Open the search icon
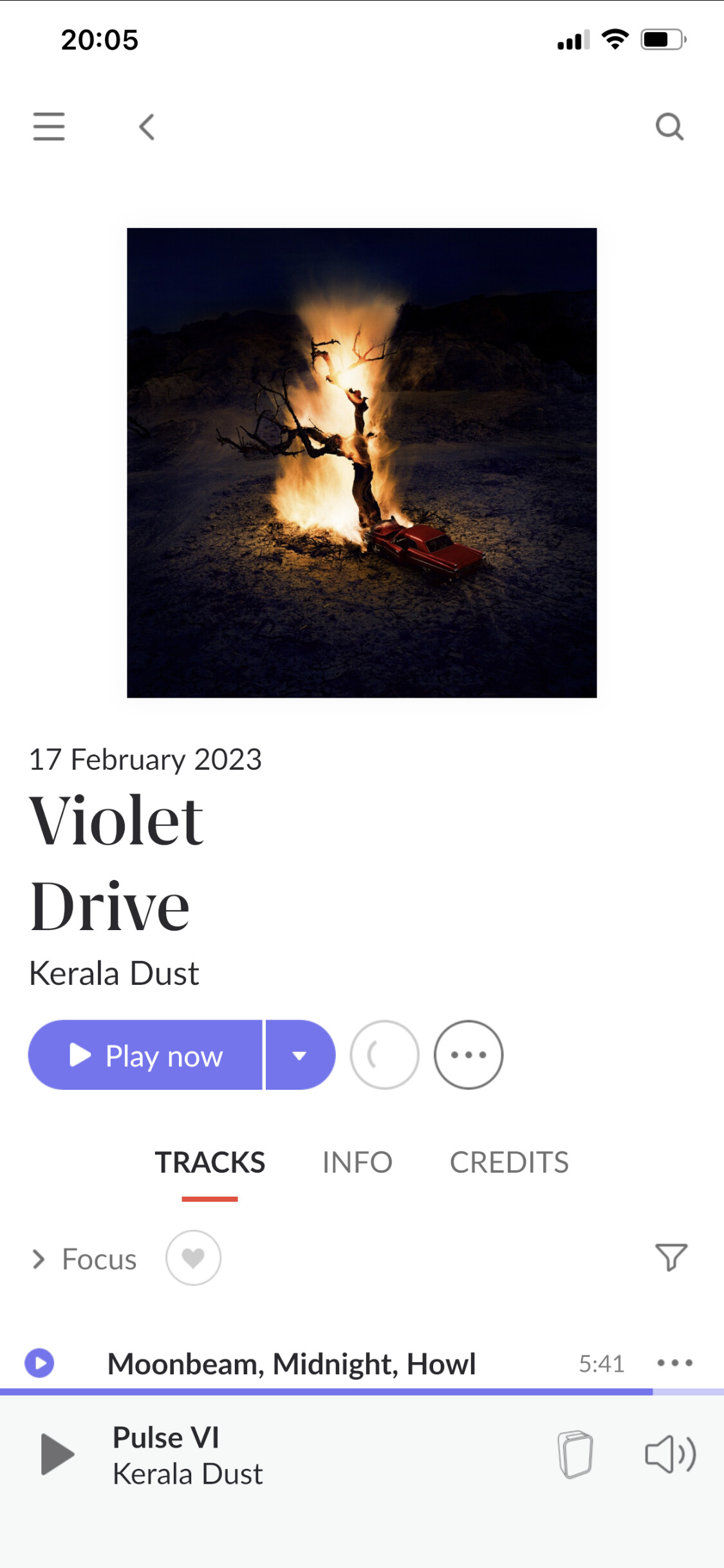 click(x=669, y=127)
